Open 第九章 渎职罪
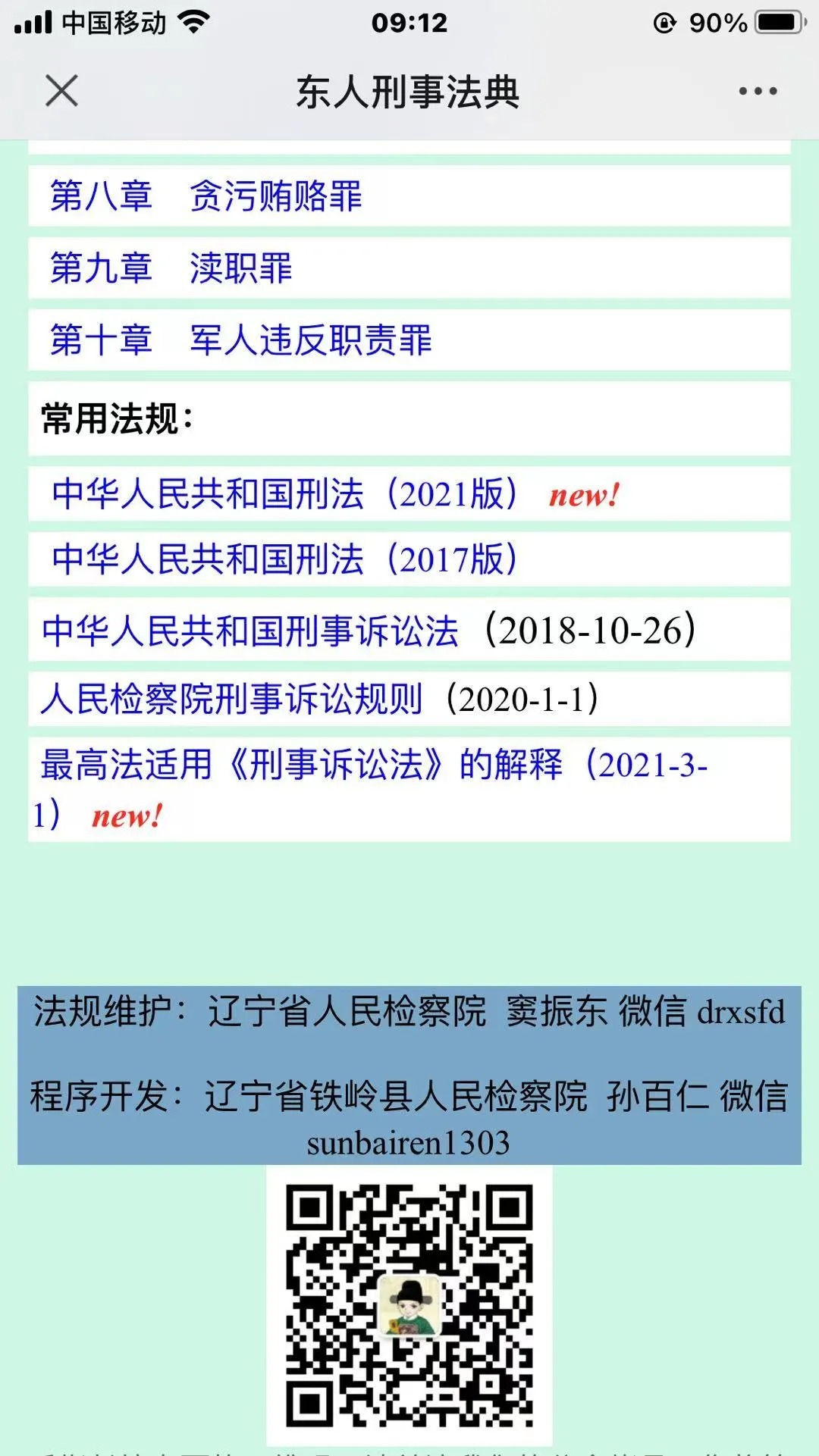The height and width of the screenshot is (1456, 819). point(171,268)
